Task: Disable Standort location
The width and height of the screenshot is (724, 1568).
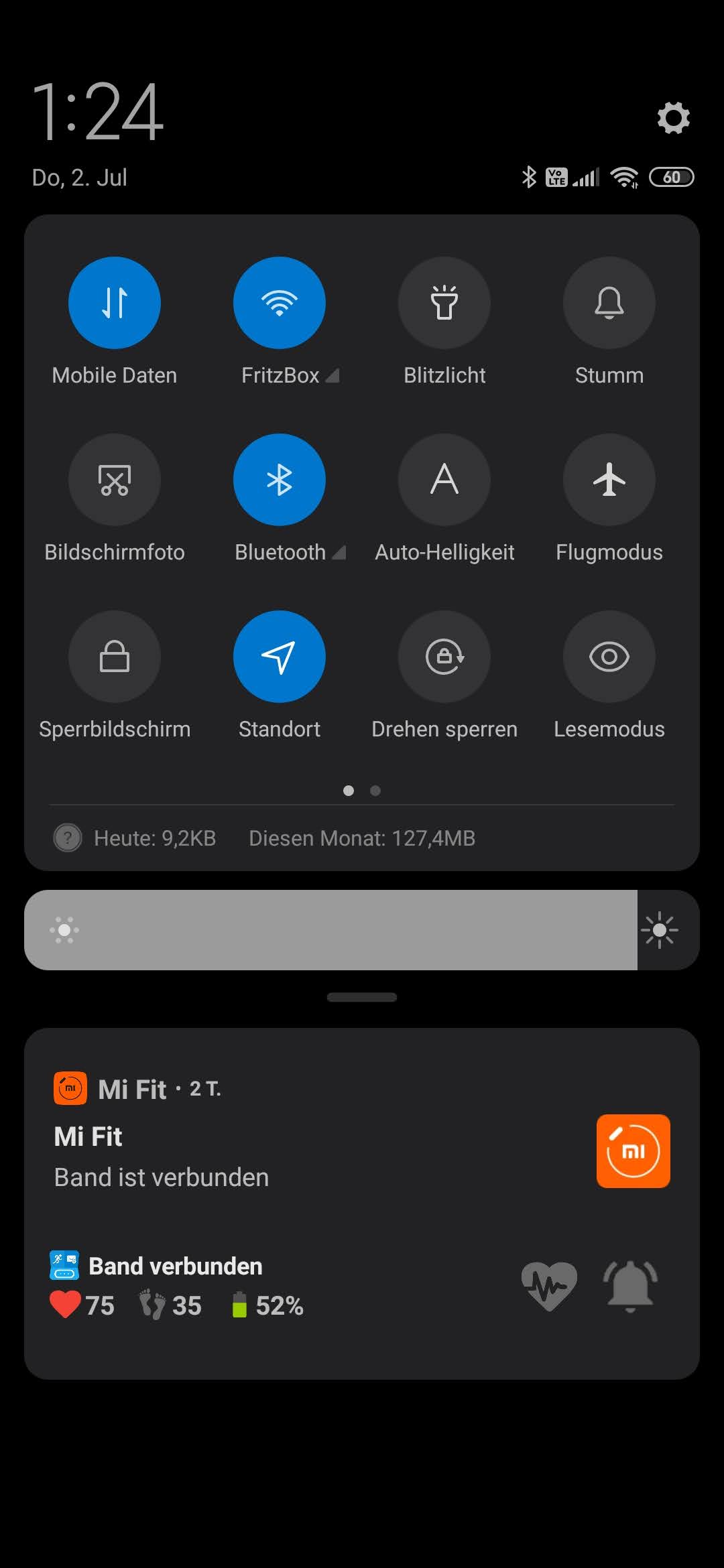Action: [x=280, y=657]
